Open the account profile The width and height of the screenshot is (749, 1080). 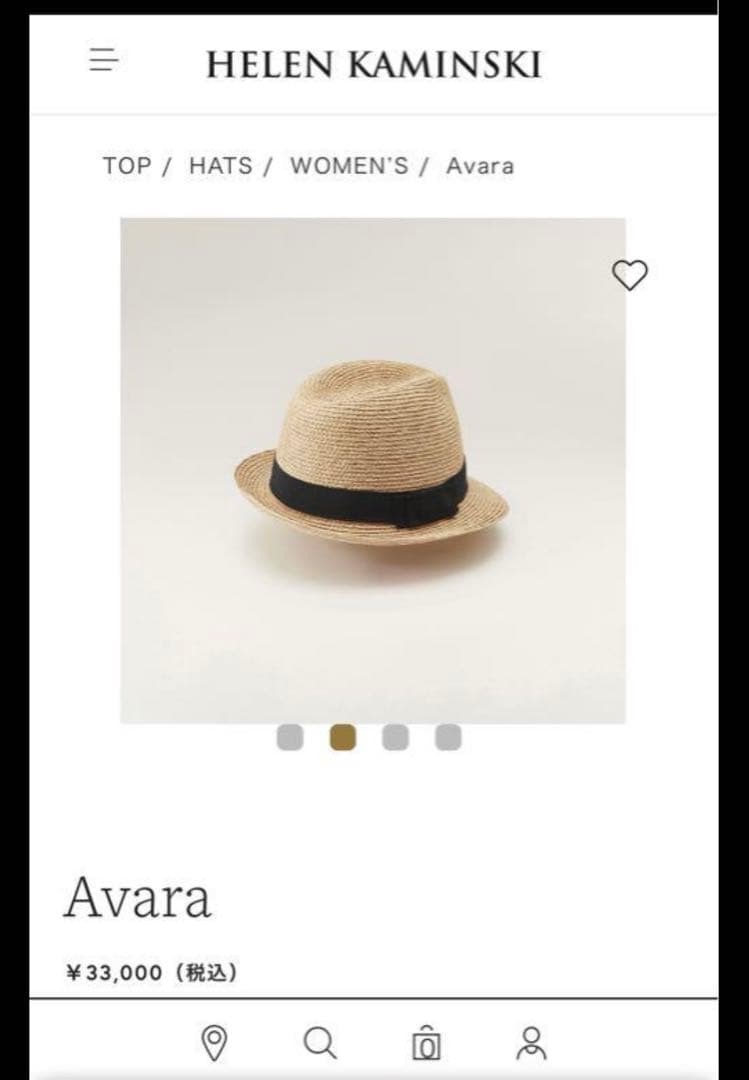(x=531, y=1043)
